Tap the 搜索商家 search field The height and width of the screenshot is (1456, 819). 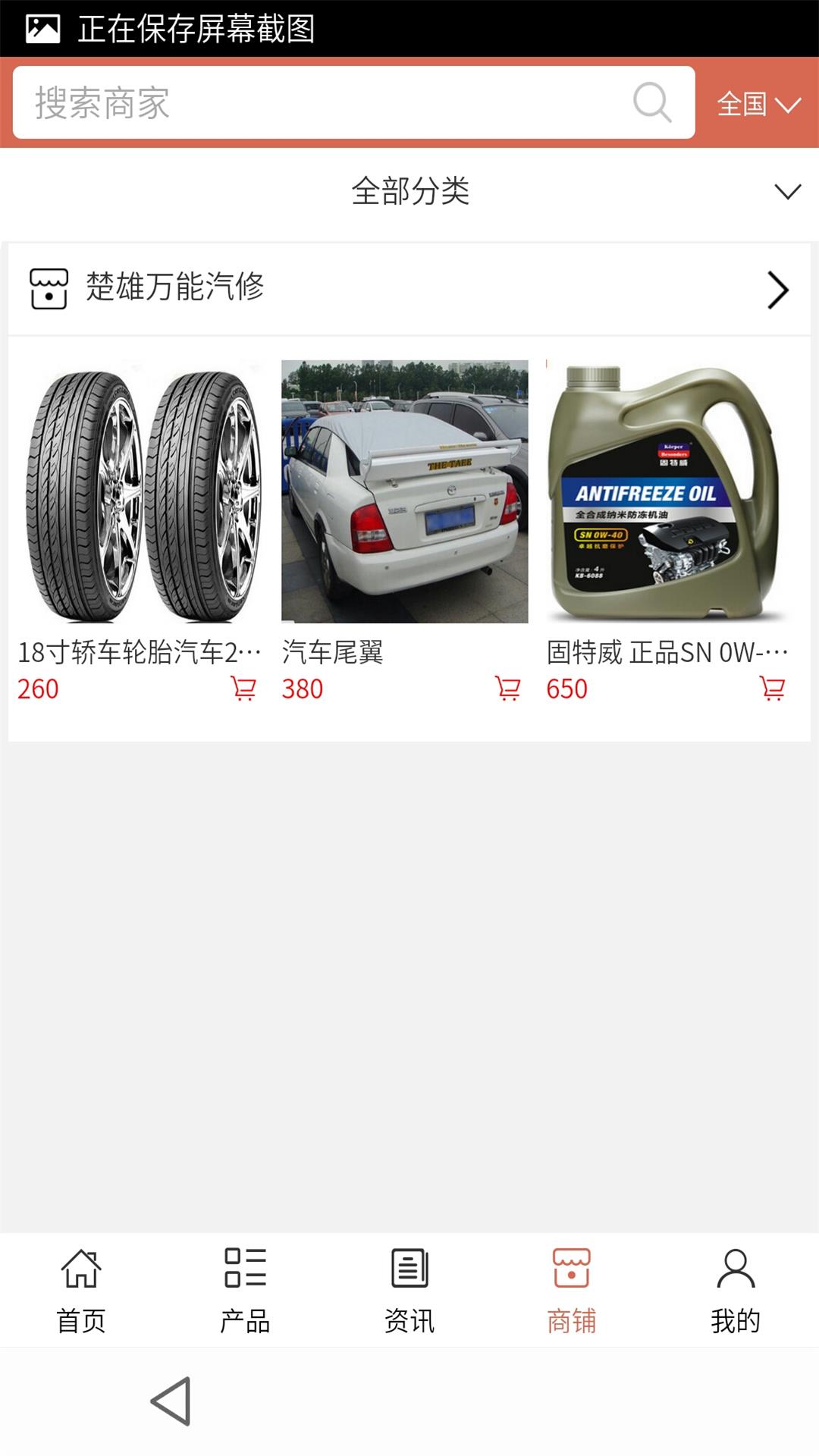click(318, 102)
